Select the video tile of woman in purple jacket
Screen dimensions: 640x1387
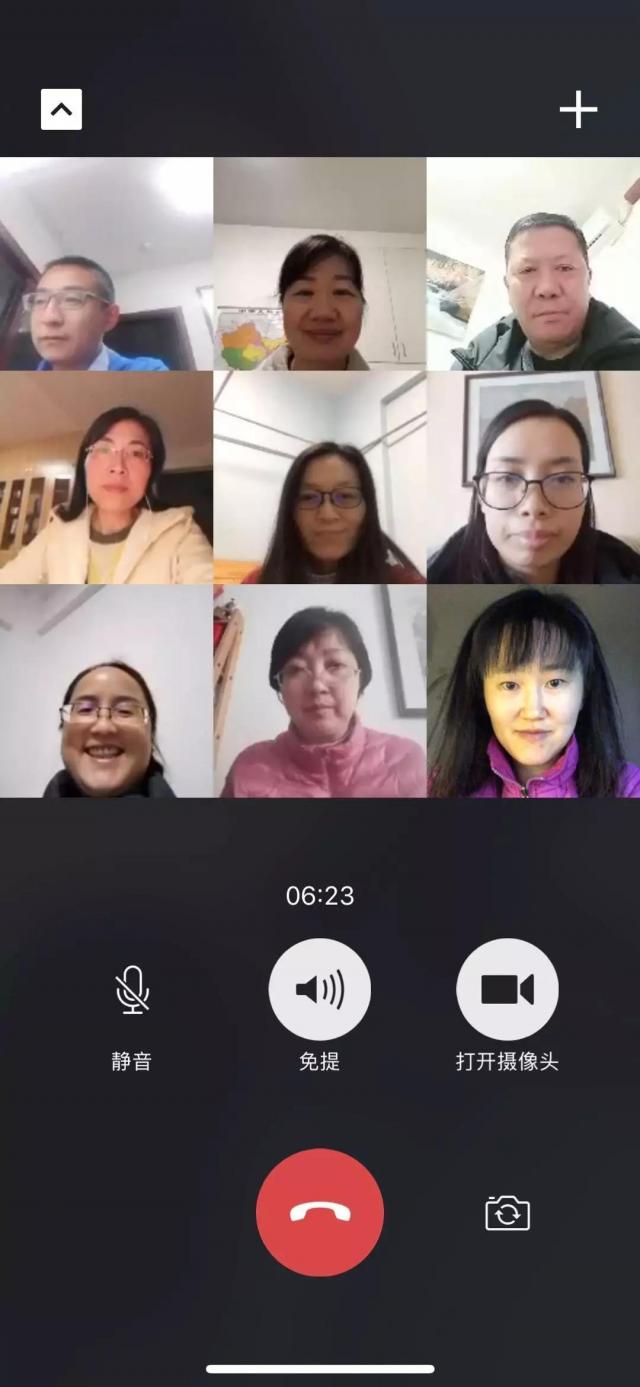pos(533,691)
